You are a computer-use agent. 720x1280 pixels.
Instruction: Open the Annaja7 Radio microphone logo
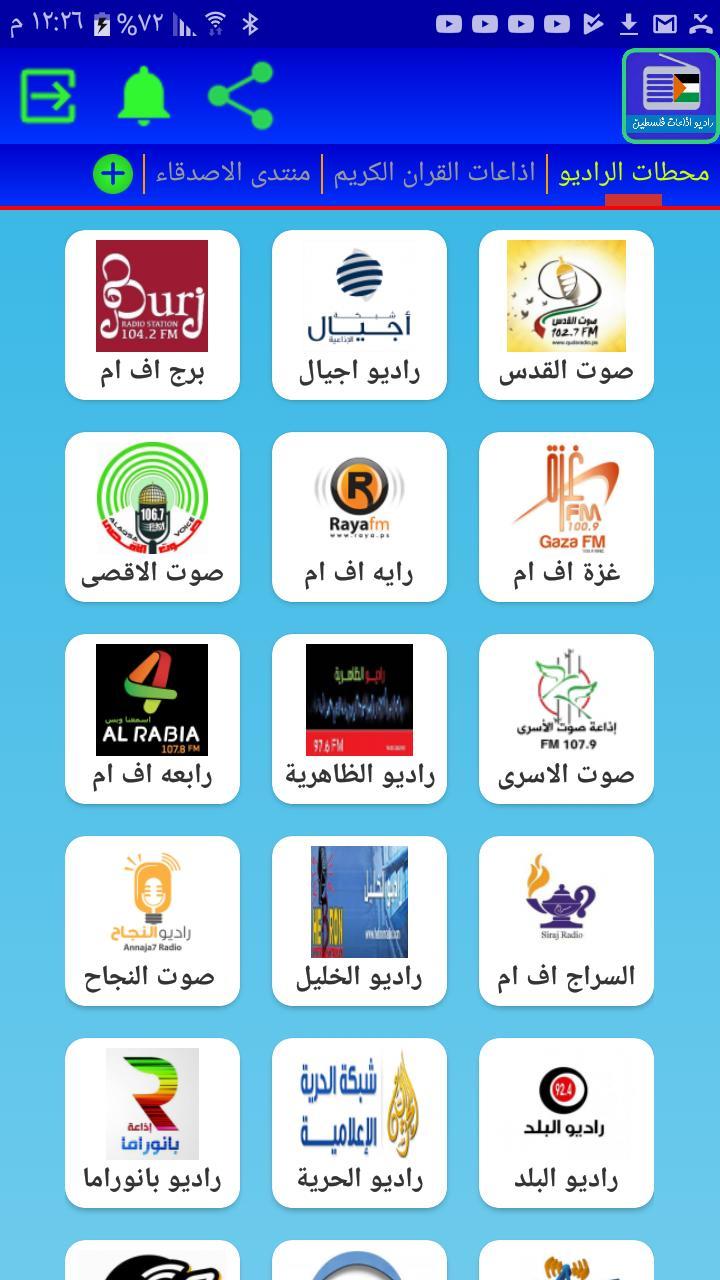pyautogui.click(x=152, y=901)
